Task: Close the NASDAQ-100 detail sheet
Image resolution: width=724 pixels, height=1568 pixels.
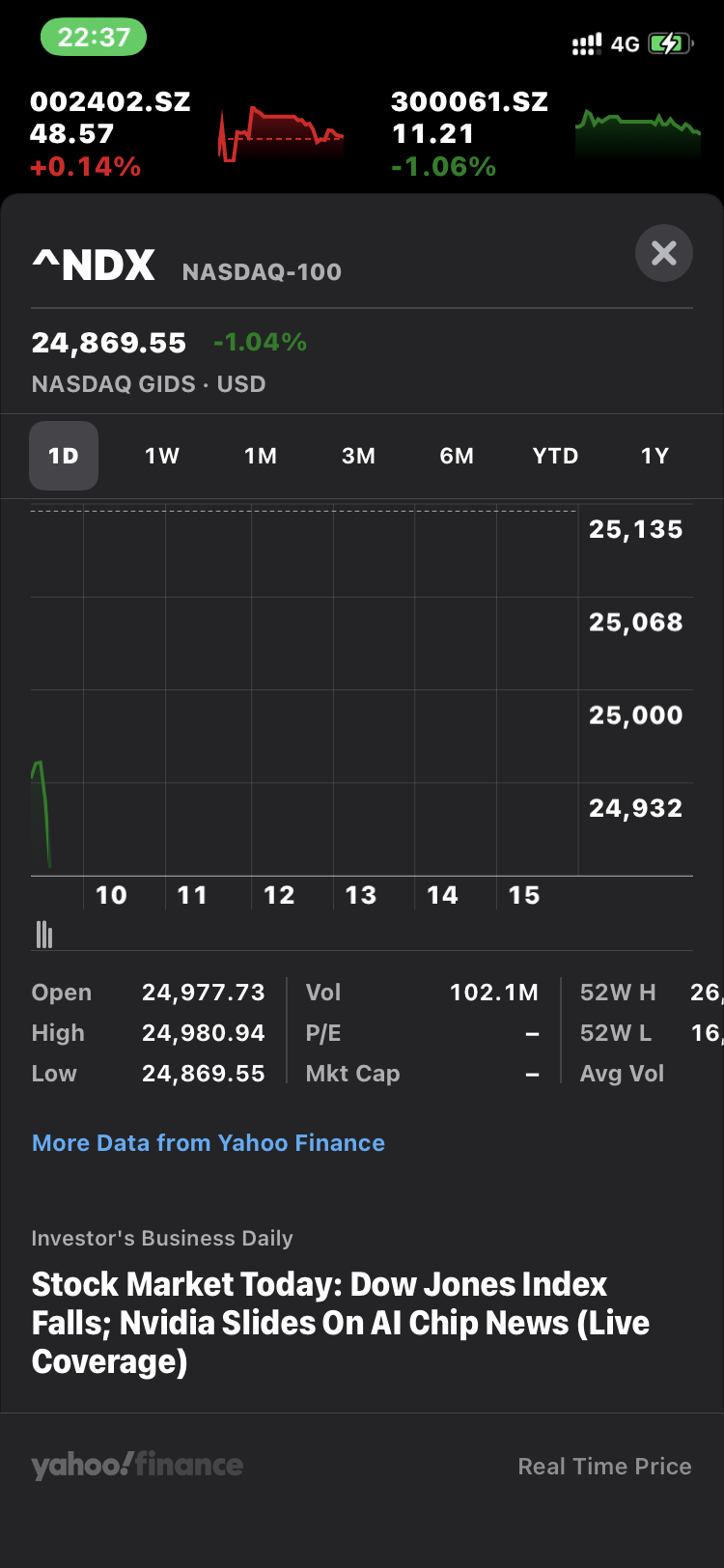Action: (663, 253)
